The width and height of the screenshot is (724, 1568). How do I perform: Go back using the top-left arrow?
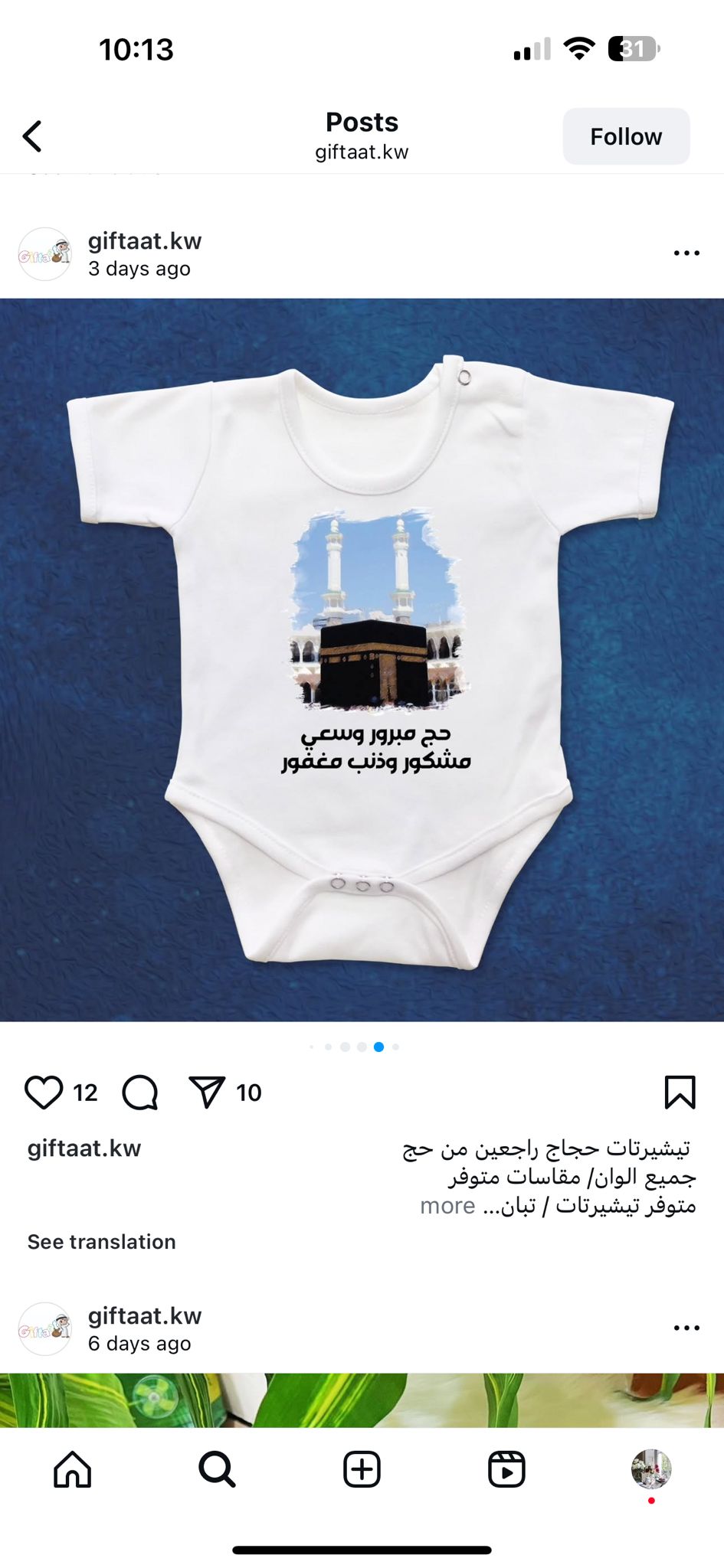click(32, 136)
